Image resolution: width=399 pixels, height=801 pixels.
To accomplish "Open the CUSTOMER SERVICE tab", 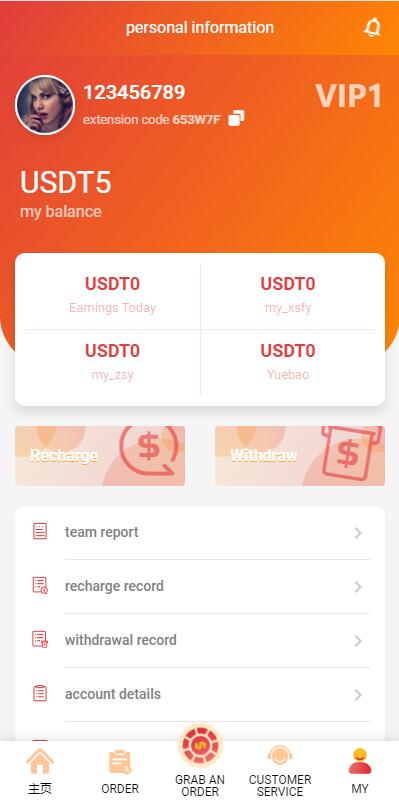I will pyautogui.click(x=280, y=771).
